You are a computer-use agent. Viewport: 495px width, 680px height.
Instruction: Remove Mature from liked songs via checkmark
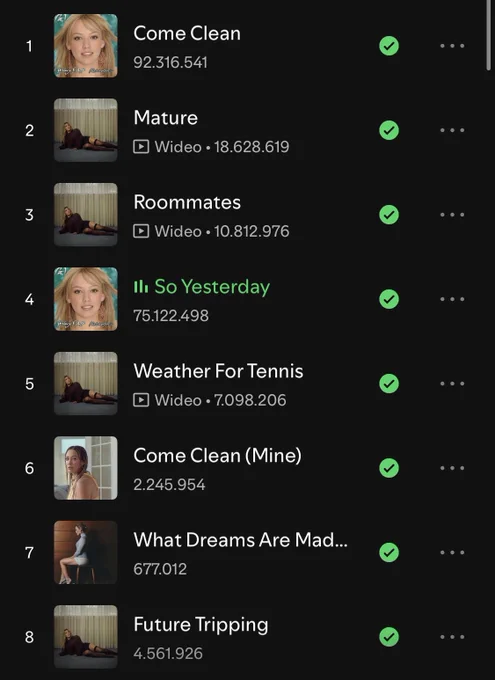click(x=389, y=130)
